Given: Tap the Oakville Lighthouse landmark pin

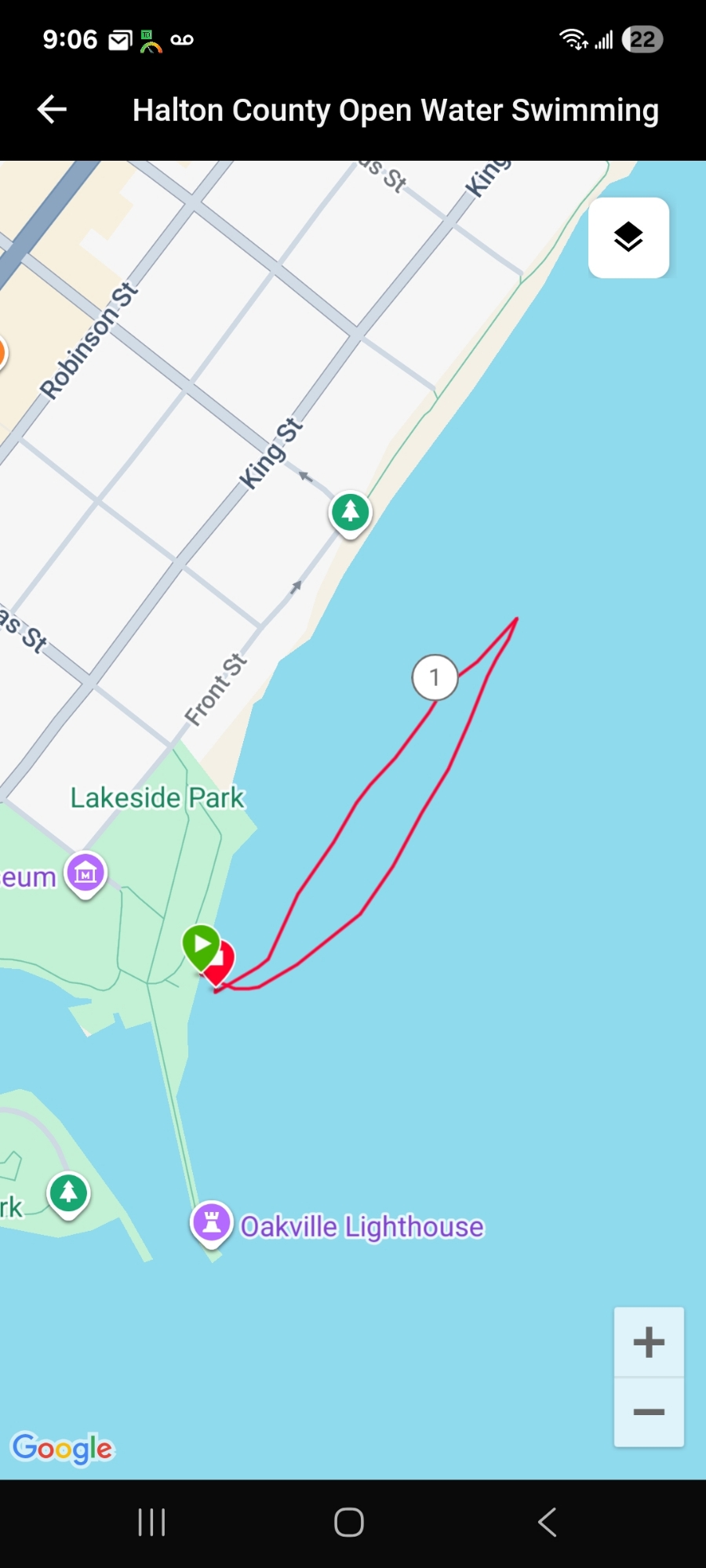Looking at the screenshot, I should click(x=212, y=1222).
